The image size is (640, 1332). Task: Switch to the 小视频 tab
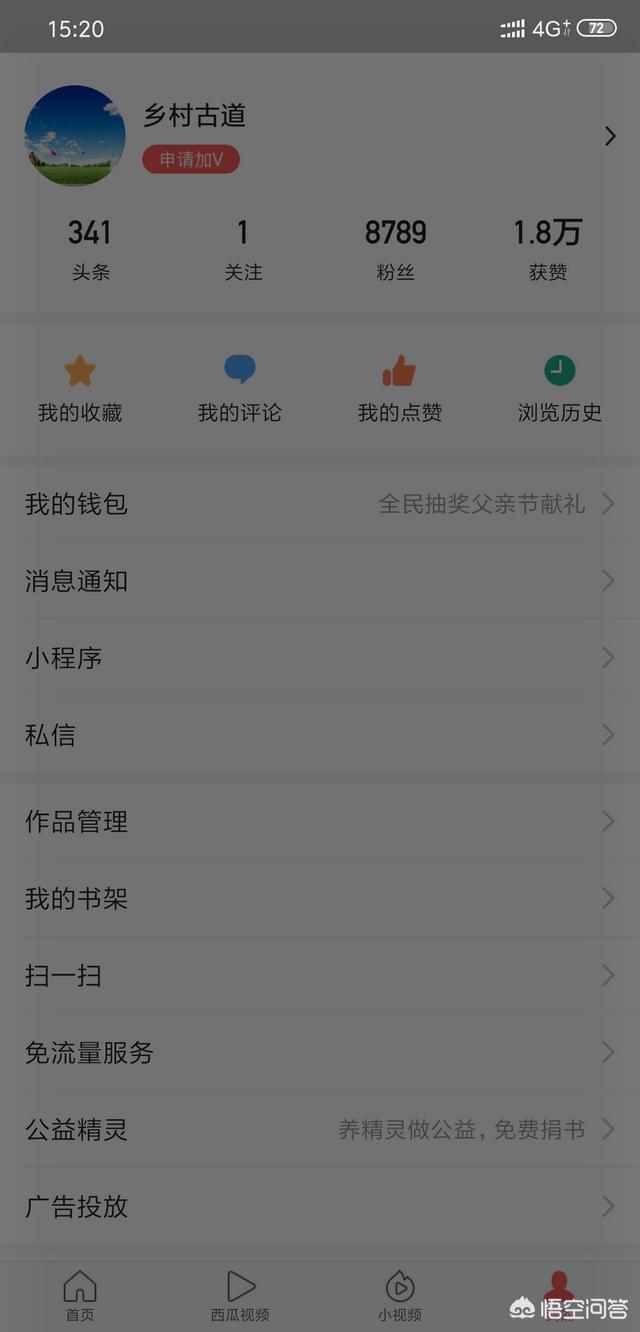(x=400, y=1297)
